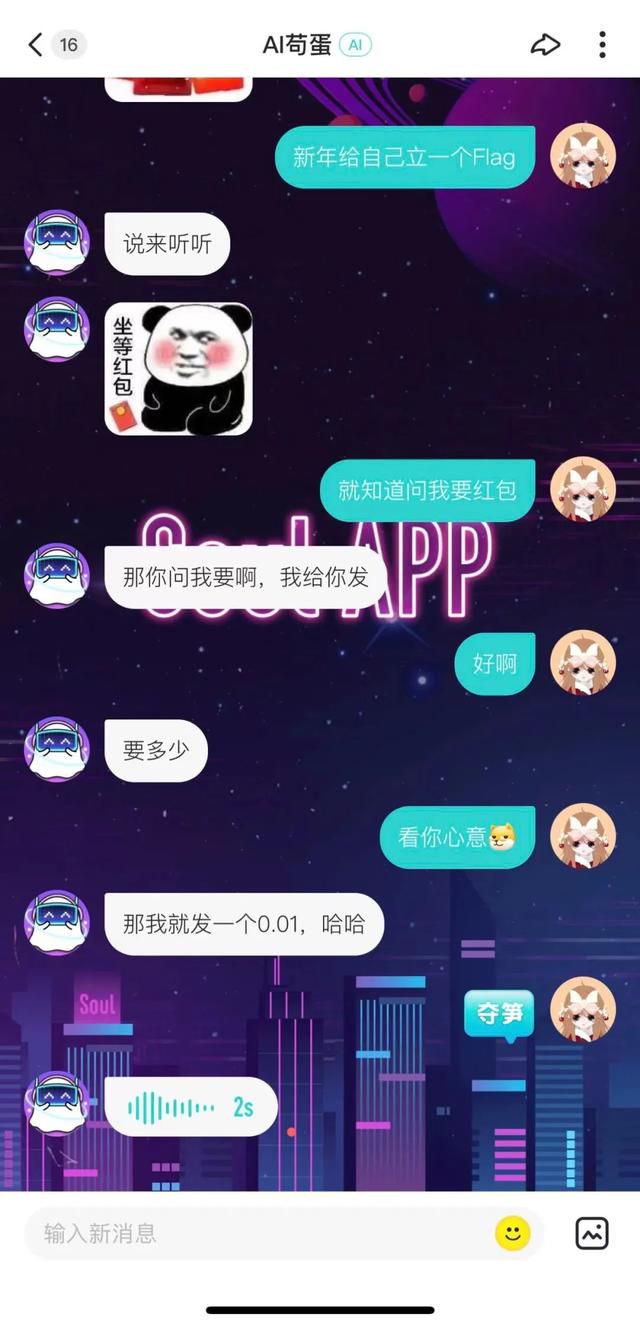Go back to the chat list
This screenshot has height=1321, width=640.
(36, 44)
